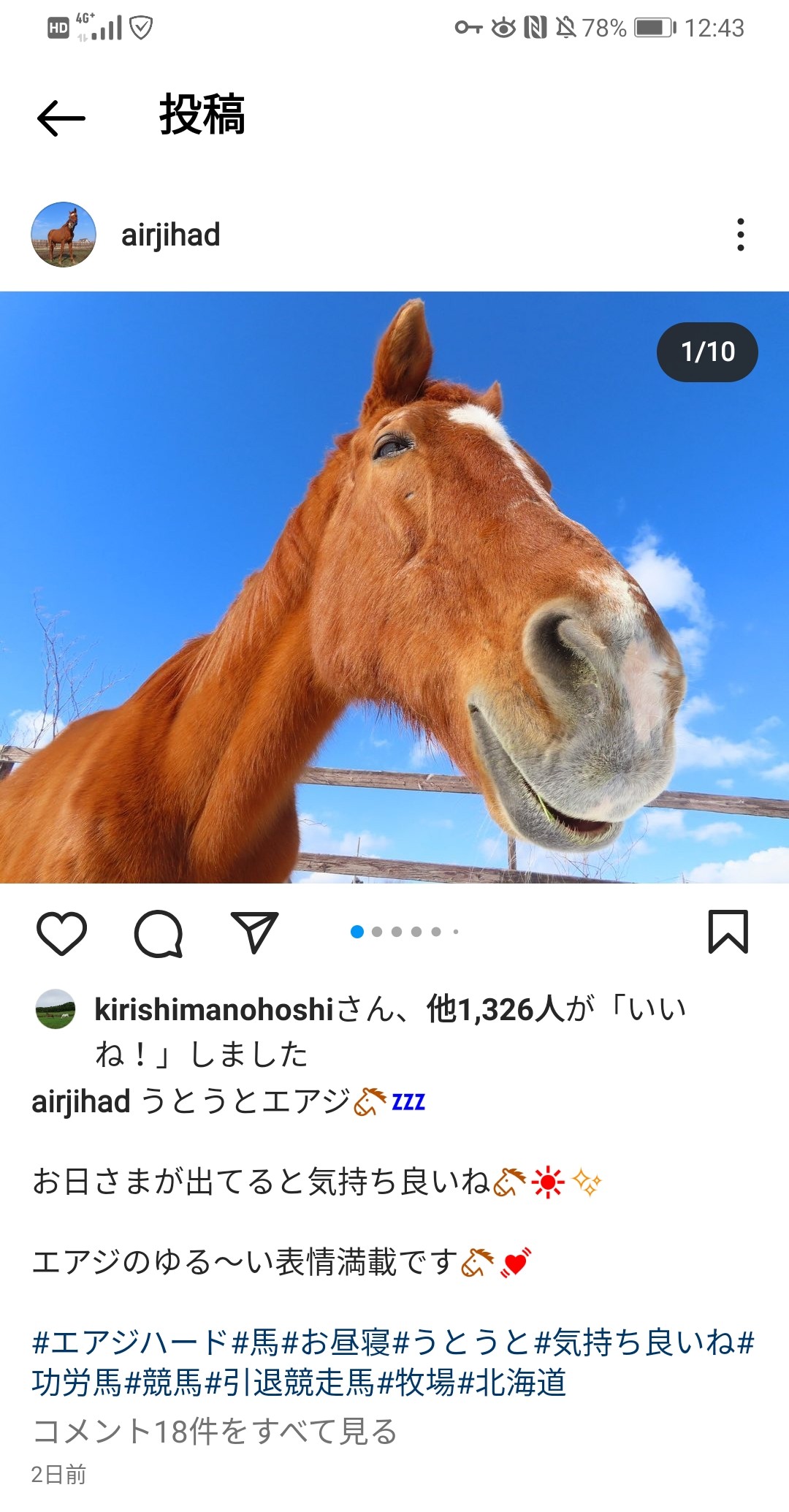View all 18 comments
This screenshot has width=789, height=1512.
(x=215, y=1432)
